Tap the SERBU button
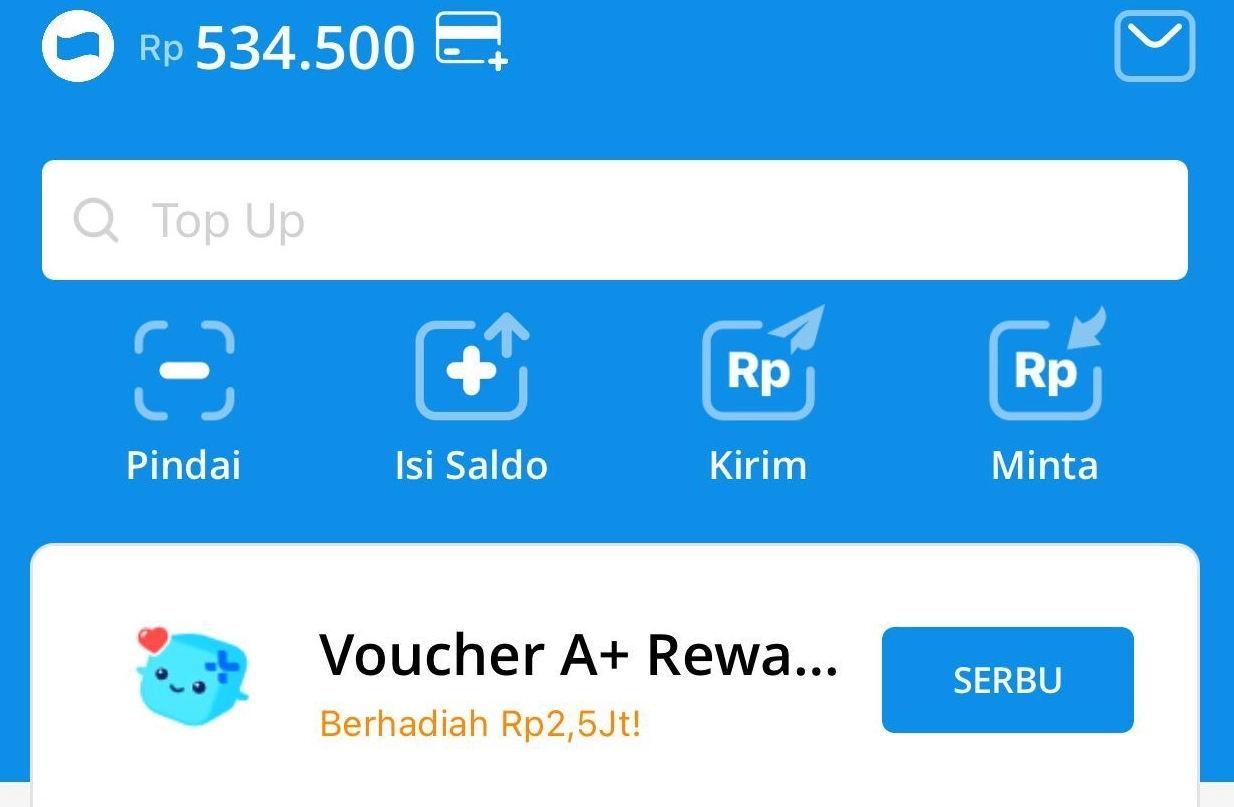 click(1007, 680)
